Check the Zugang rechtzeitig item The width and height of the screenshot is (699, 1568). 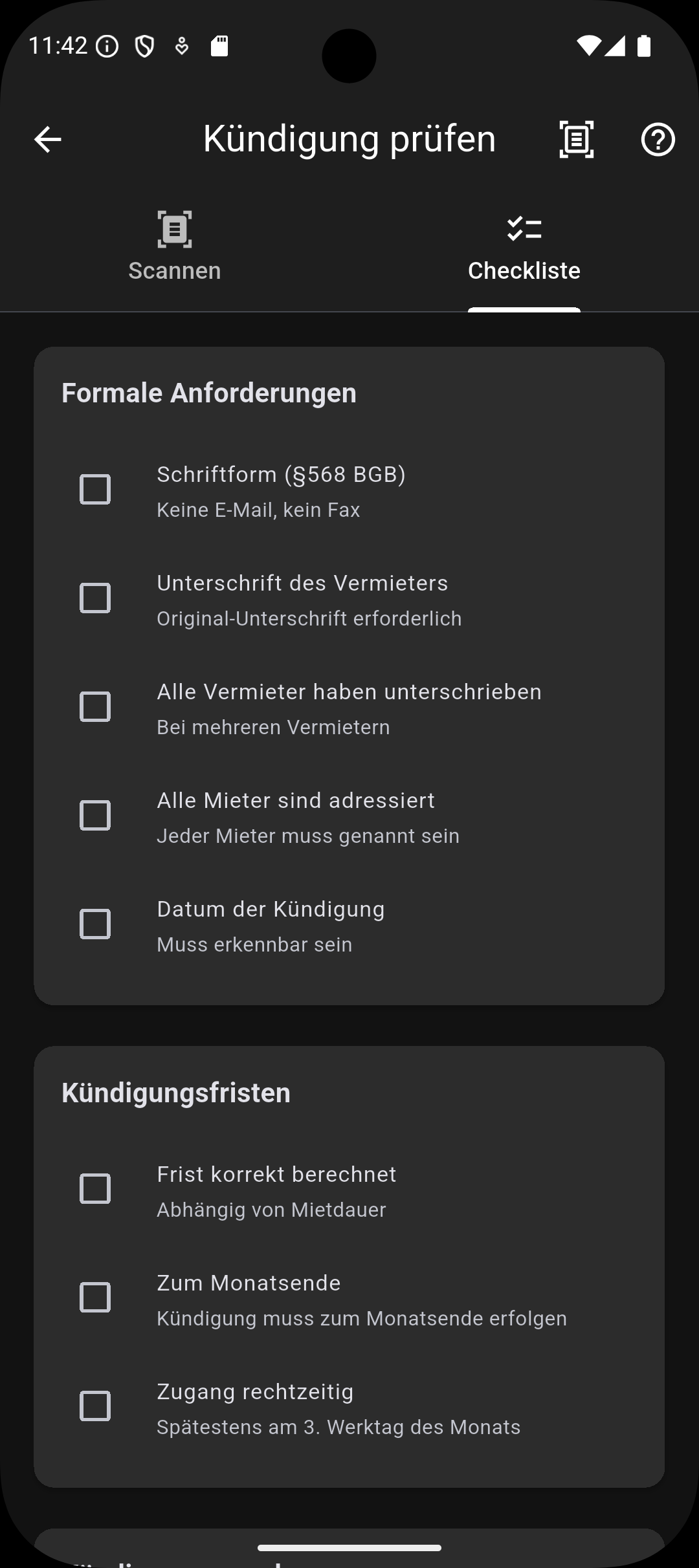pyautogui.click(x=95, y=1406)
